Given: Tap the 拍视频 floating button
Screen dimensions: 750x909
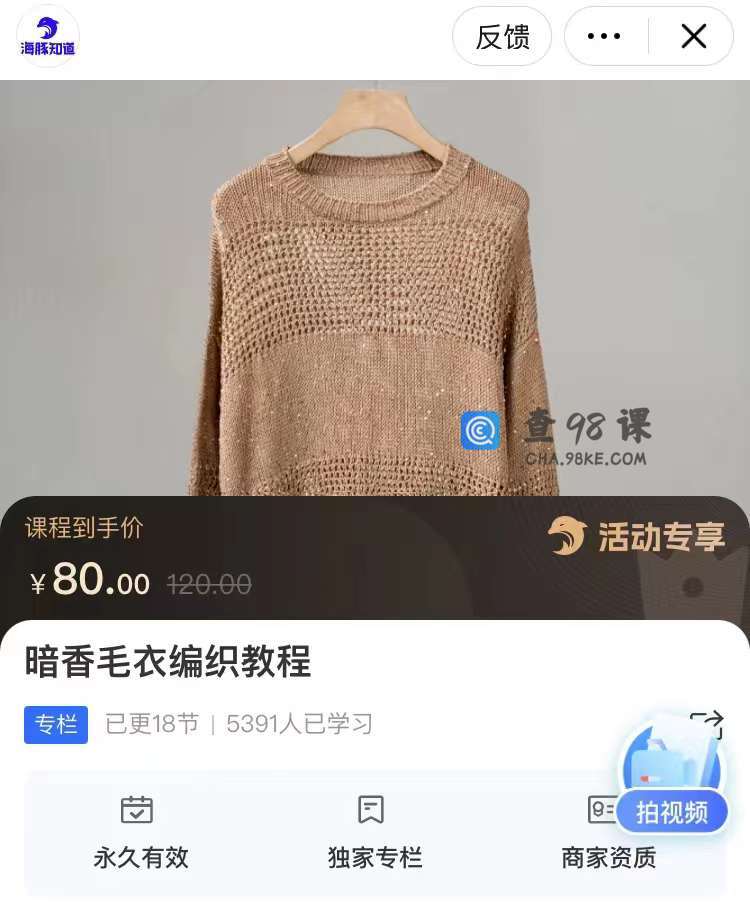Looking at the screenshot, I should [x=671, y=811].
